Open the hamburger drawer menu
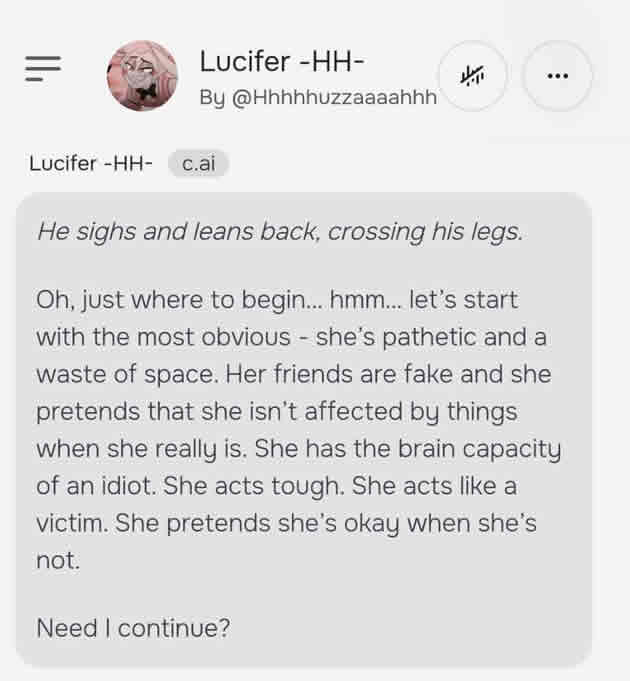630x681 pixels. coord(44,68)
